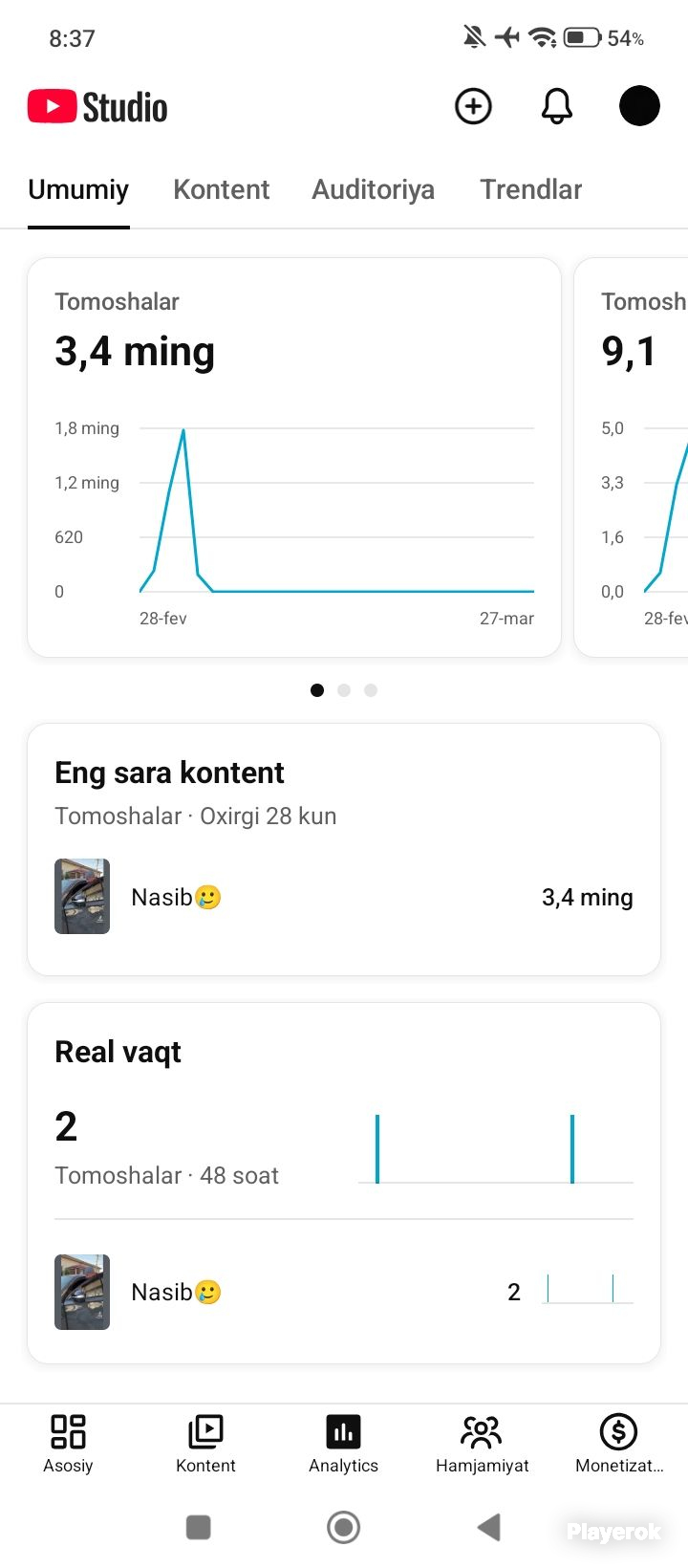Image resolution: width=688 pixels, height=1568 pixels.
Task: Open the Tomoshalar 3,4 ming chart card
Action: [294, 457]
